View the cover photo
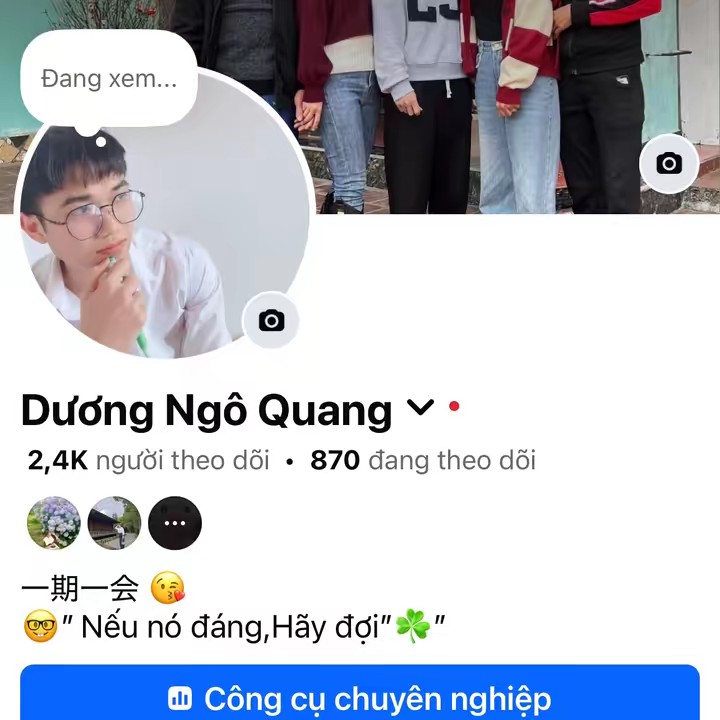The width and height of the screenshot is (720, 720). click(x=480, y=100)
